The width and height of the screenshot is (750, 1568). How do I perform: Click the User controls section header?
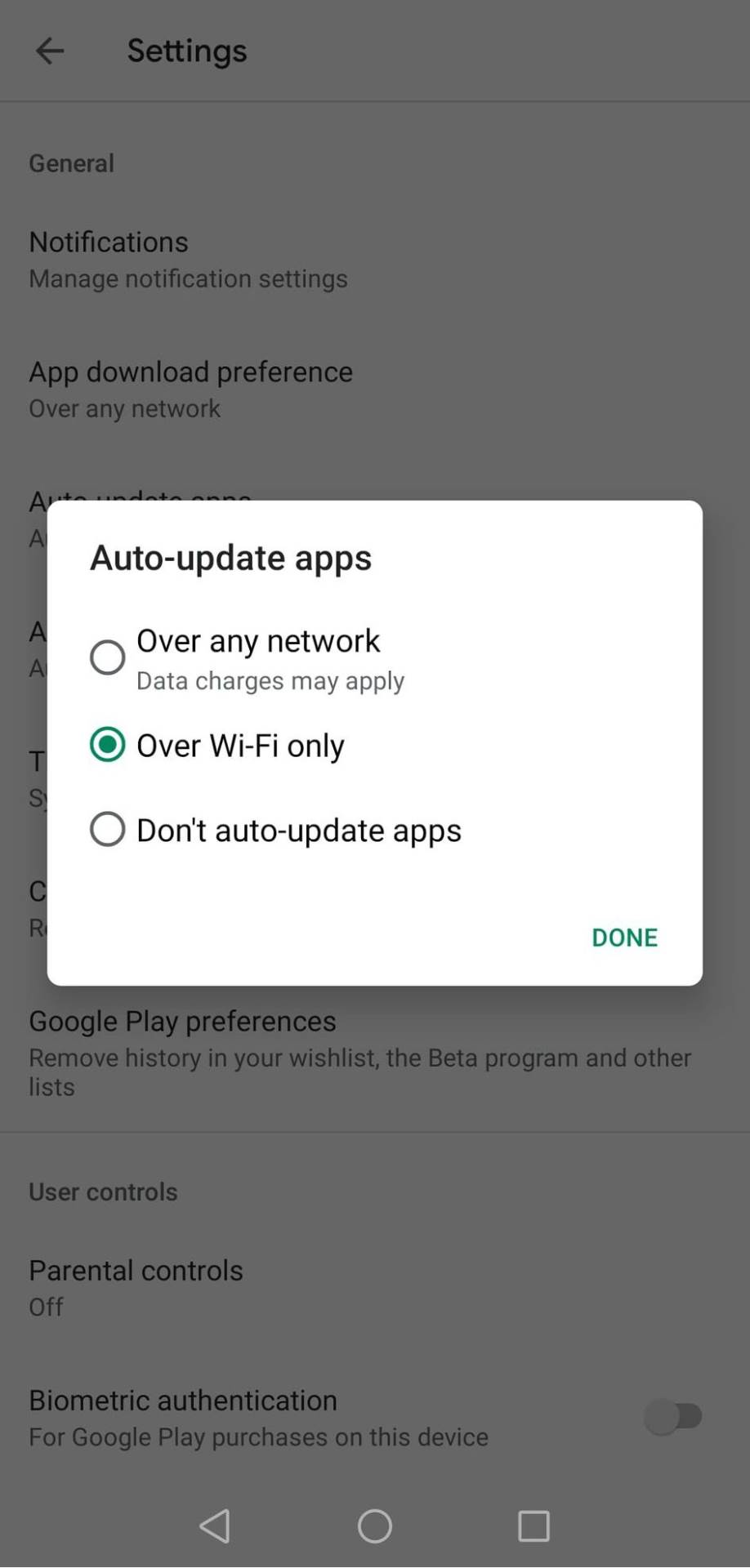point(103,1192)
